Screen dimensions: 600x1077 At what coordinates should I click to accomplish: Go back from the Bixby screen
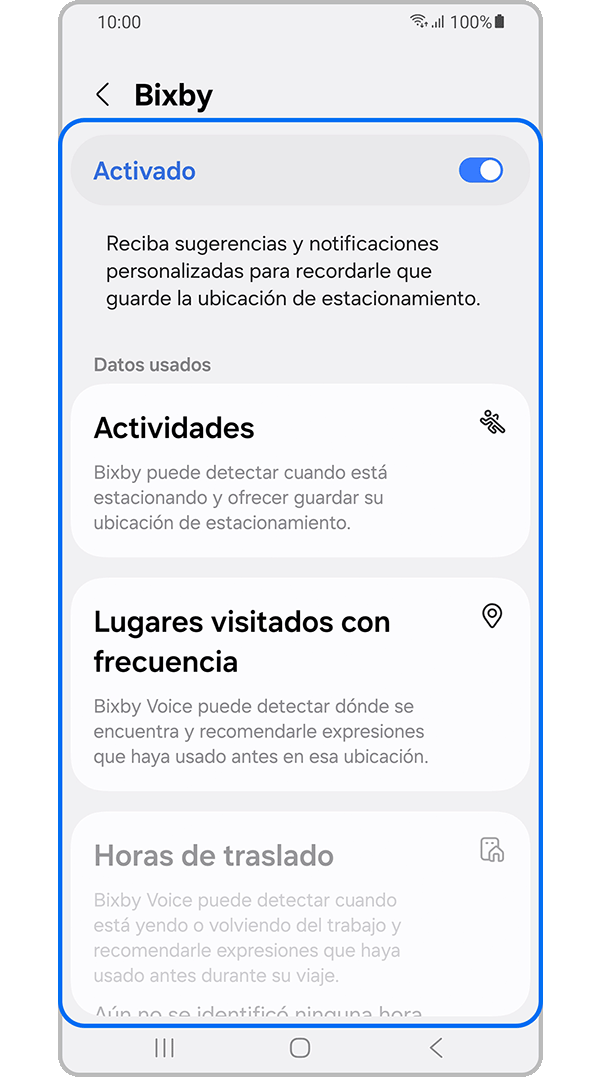103,95
